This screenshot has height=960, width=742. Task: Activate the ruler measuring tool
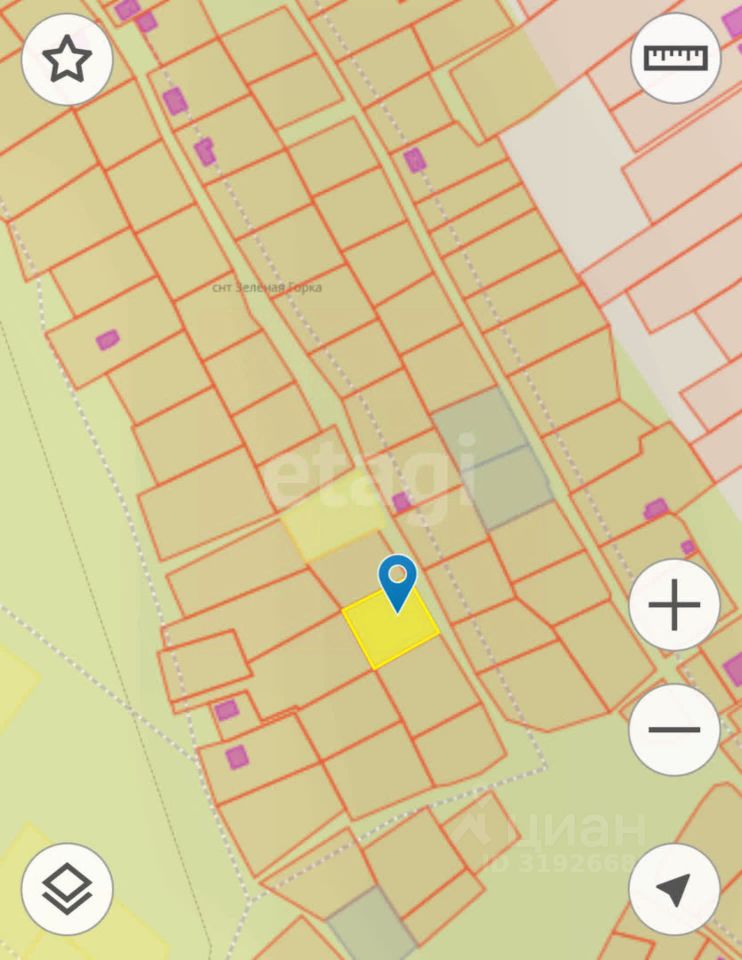click(675, 57)
